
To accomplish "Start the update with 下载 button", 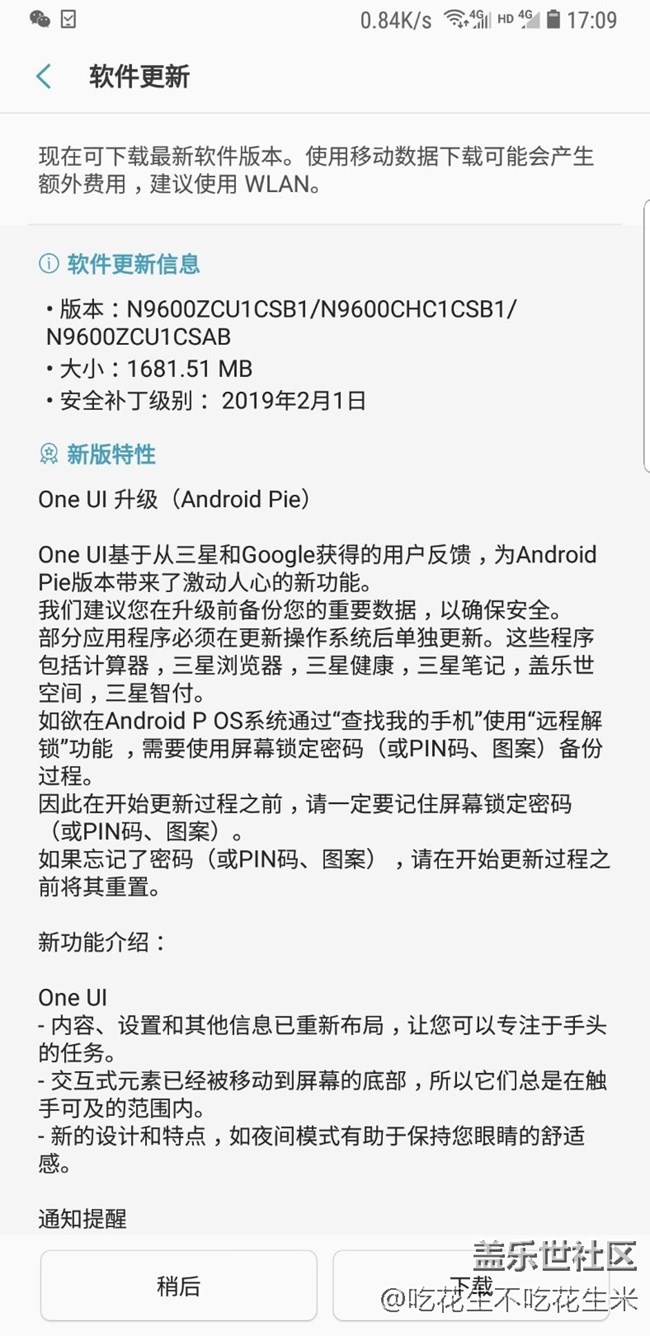I will [472, 1286].
